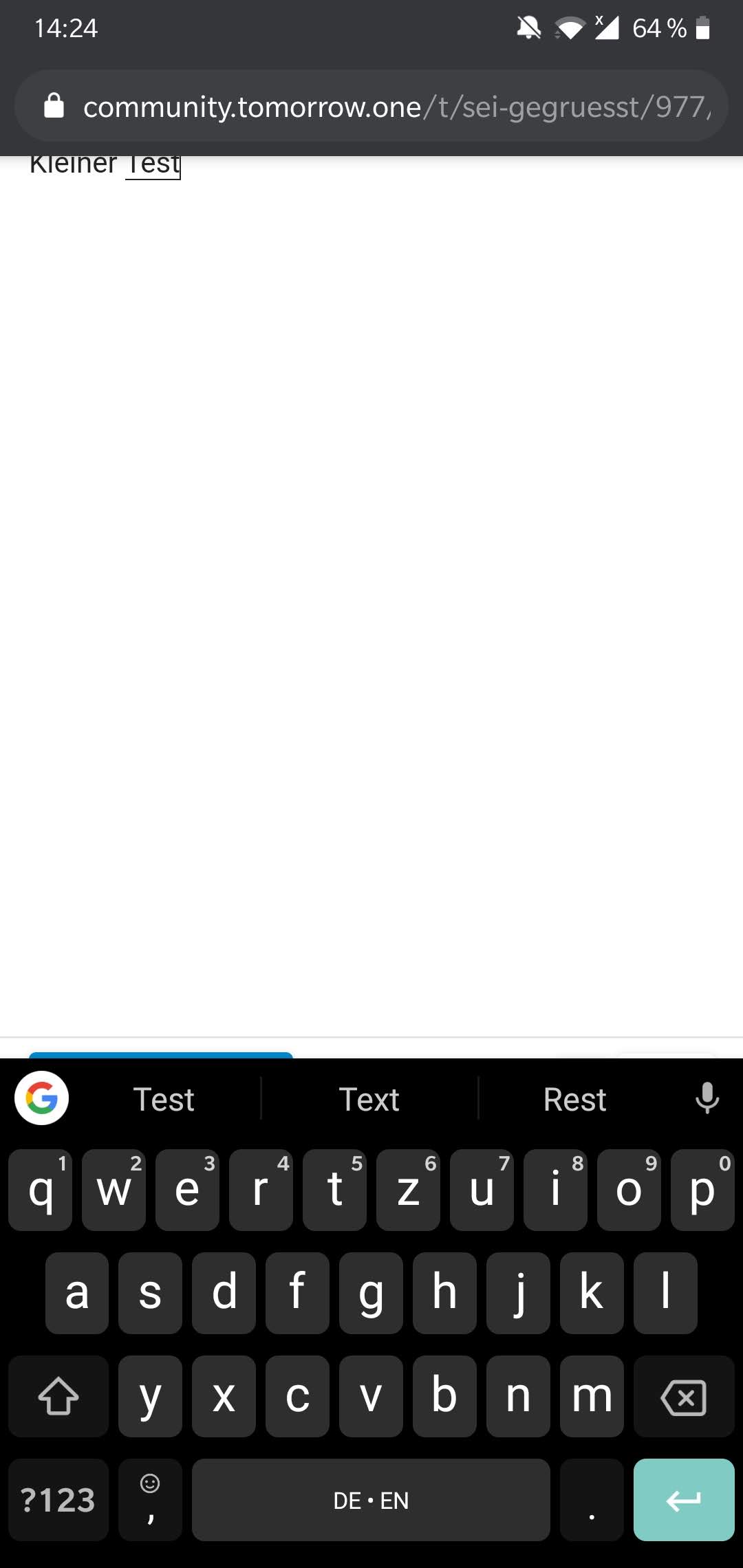Switch to the ?123 symbols keyboard

click(58, 1500)
